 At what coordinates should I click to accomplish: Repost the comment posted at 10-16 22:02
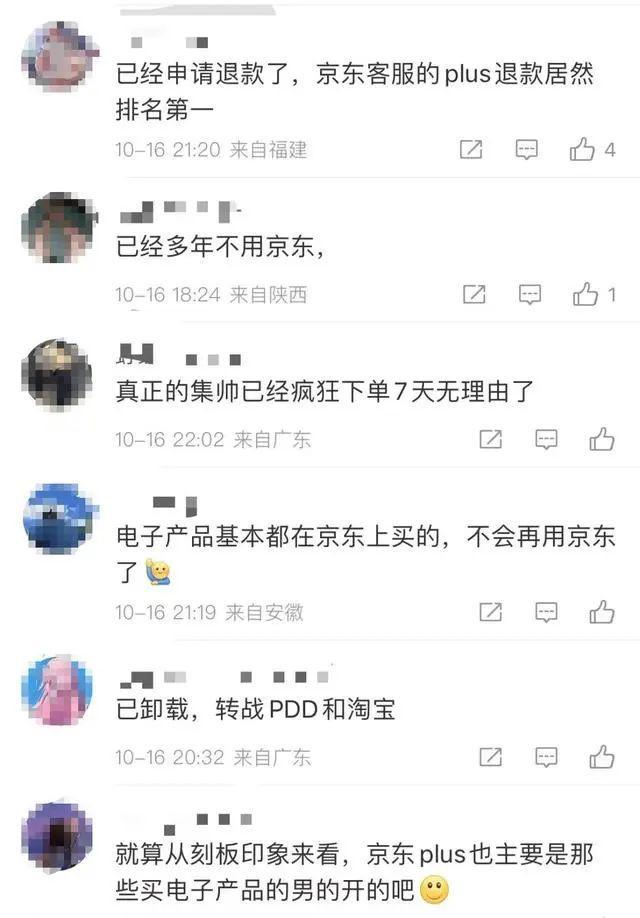491,439
